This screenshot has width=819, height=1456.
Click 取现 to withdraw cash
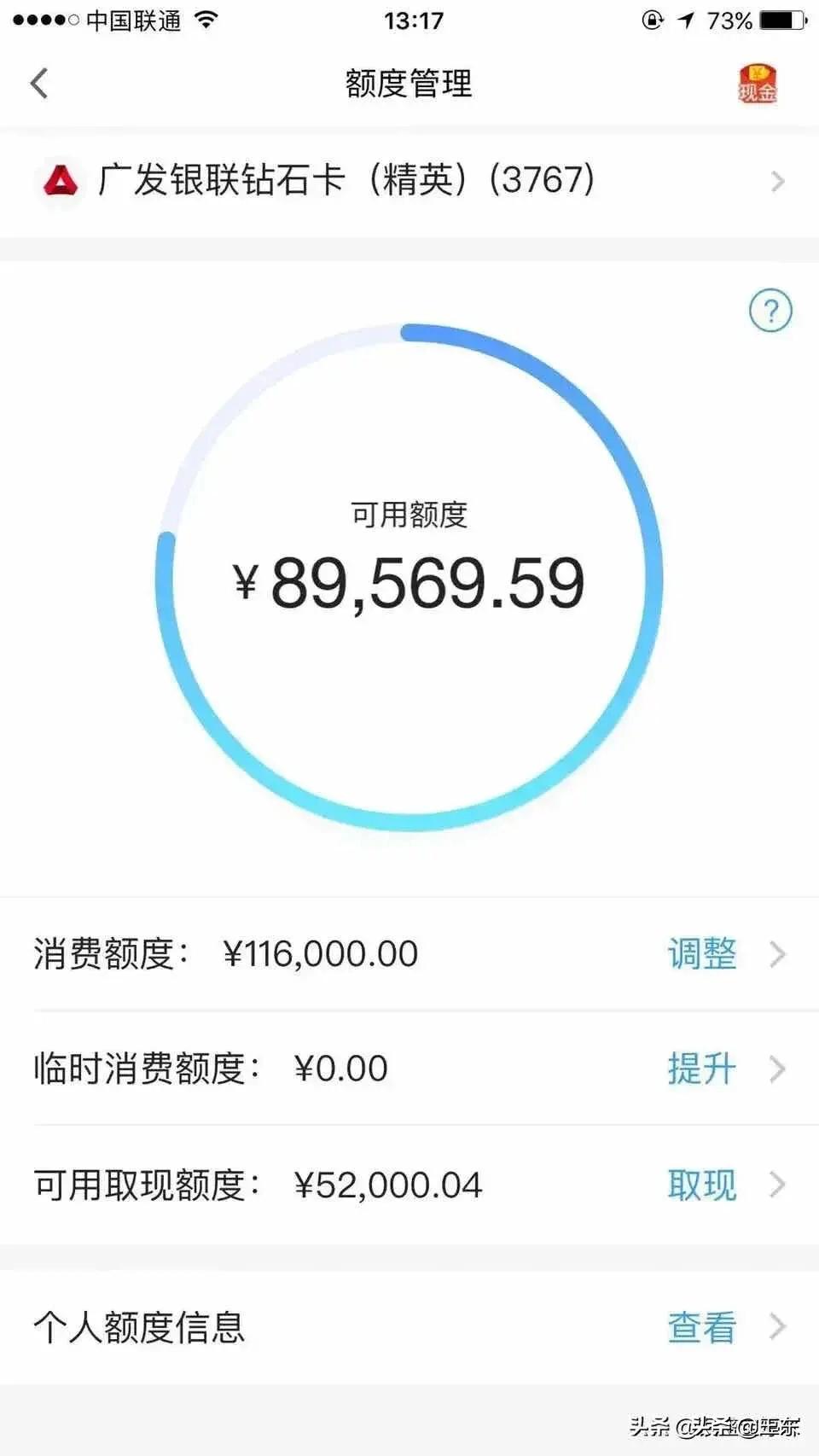coord(701,1185)
